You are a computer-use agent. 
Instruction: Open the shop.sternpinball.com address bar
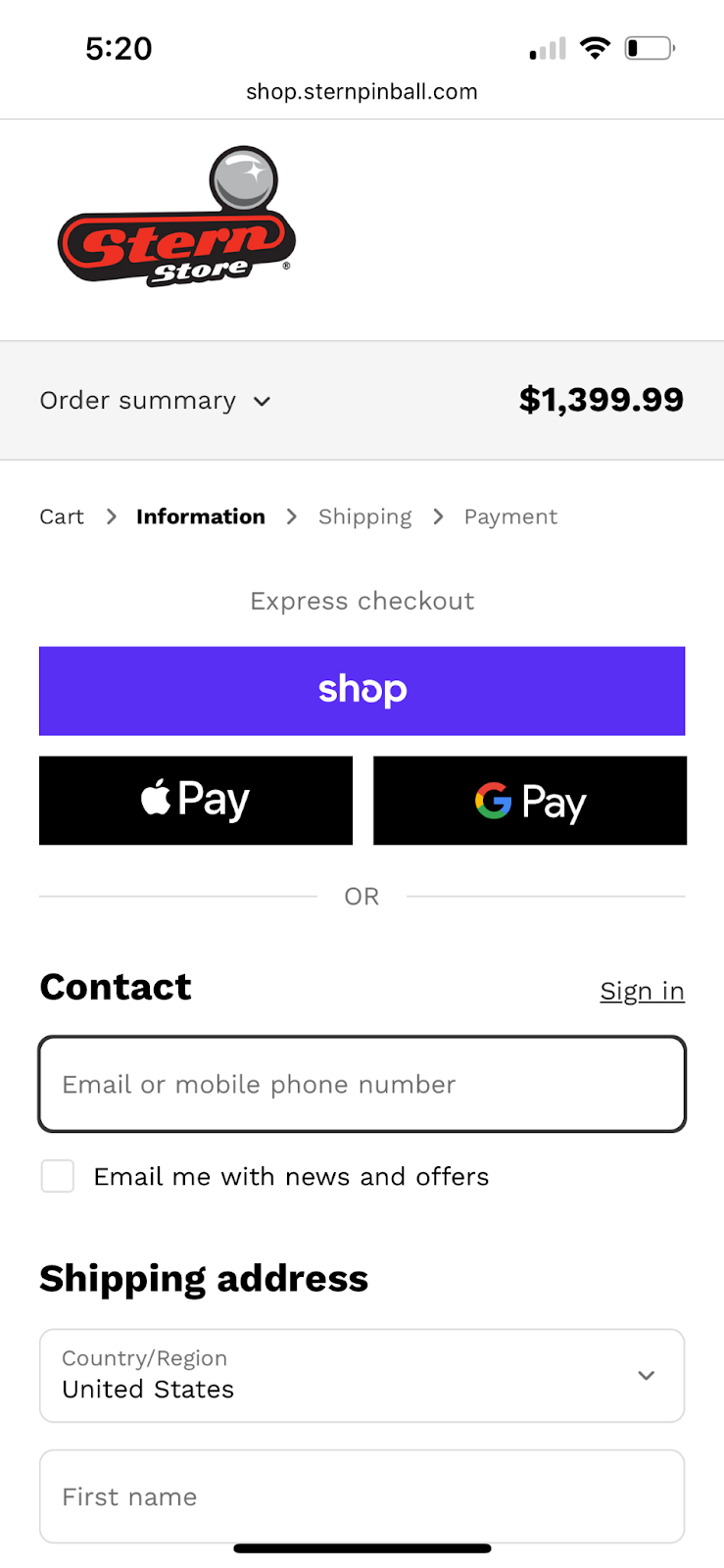[362, 92]
